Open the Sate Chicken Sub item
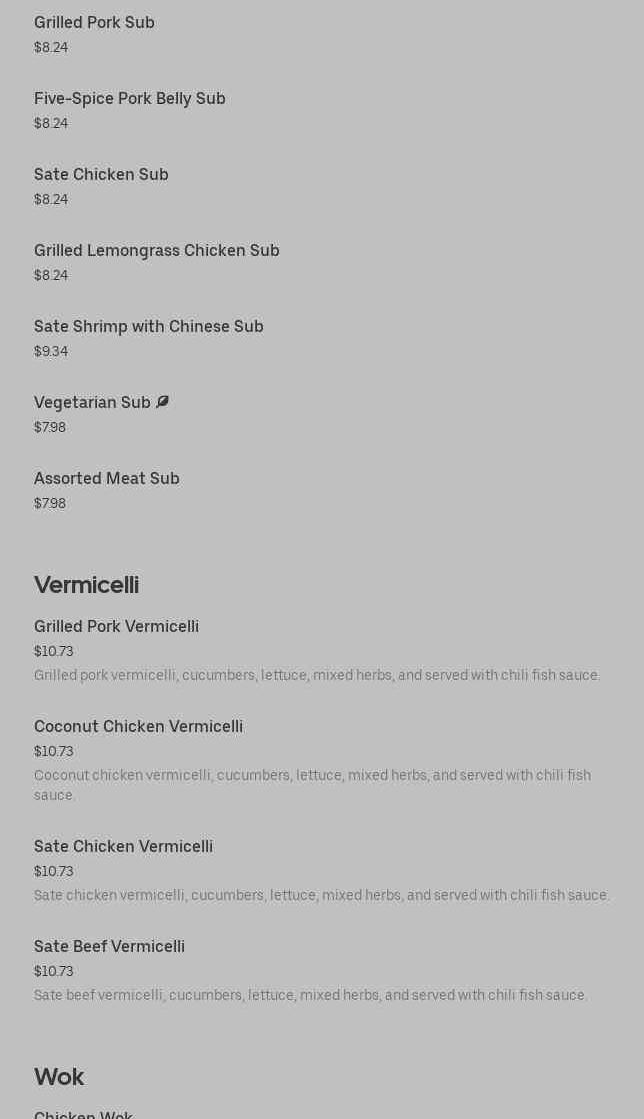 click(x=101, y=174)
